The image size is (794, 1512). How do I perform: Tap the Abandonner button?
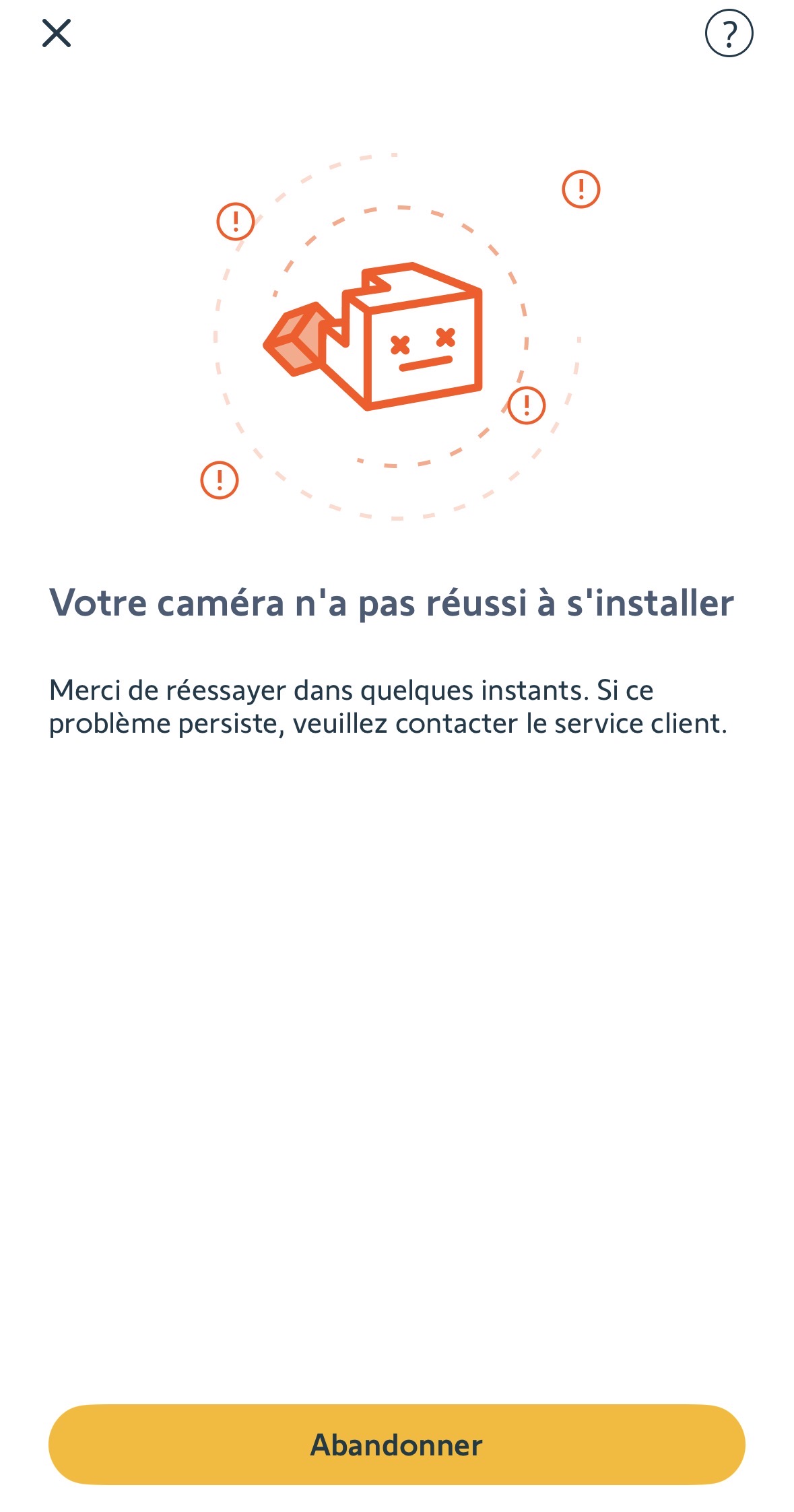397,1444
